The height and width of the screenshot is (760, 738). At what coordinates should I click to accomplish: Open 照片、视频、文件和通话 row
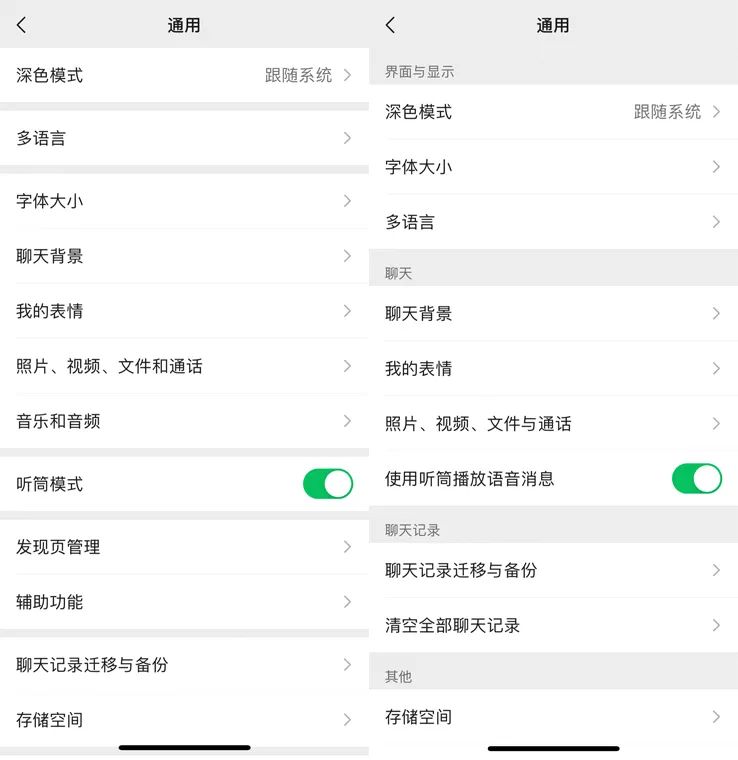[x=184, y=366]
